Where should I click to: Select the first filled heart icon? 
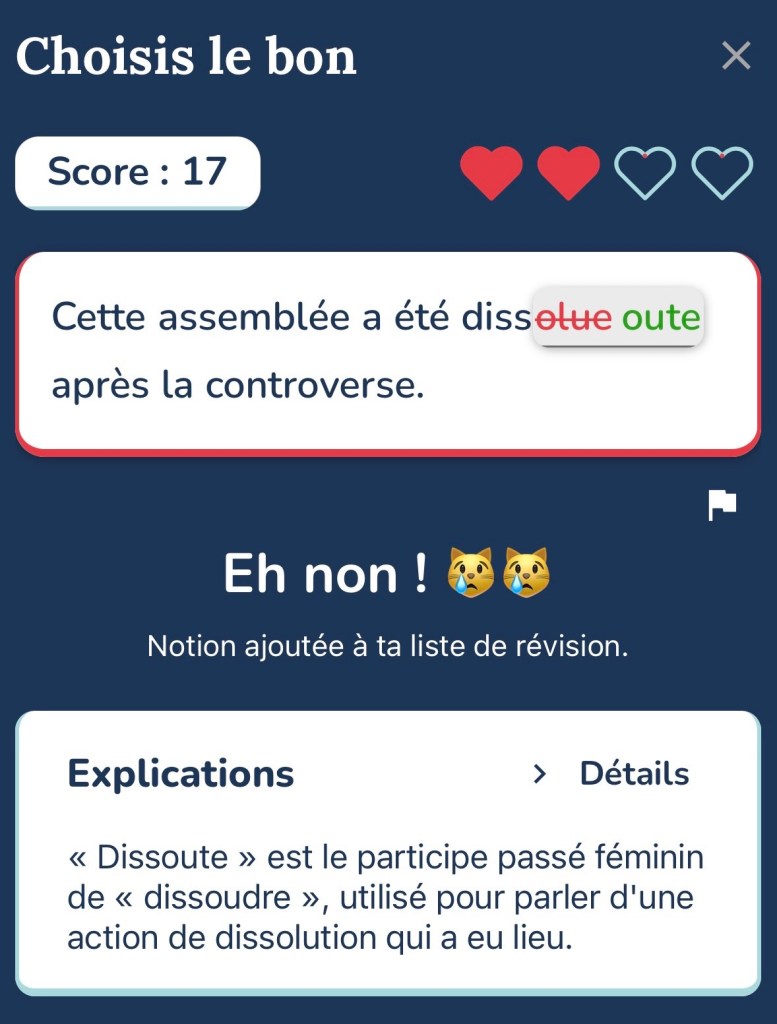[x=491, y=172]
